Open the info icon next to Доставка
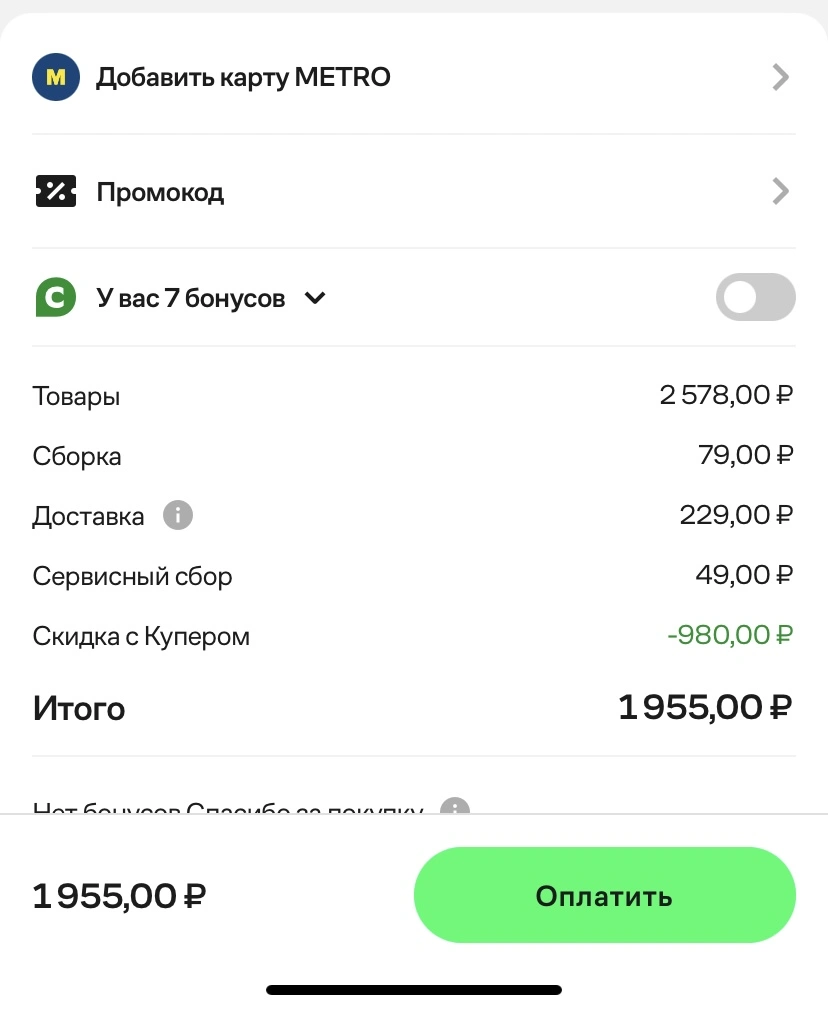The image size is (828, 1011). coord(178,515)
